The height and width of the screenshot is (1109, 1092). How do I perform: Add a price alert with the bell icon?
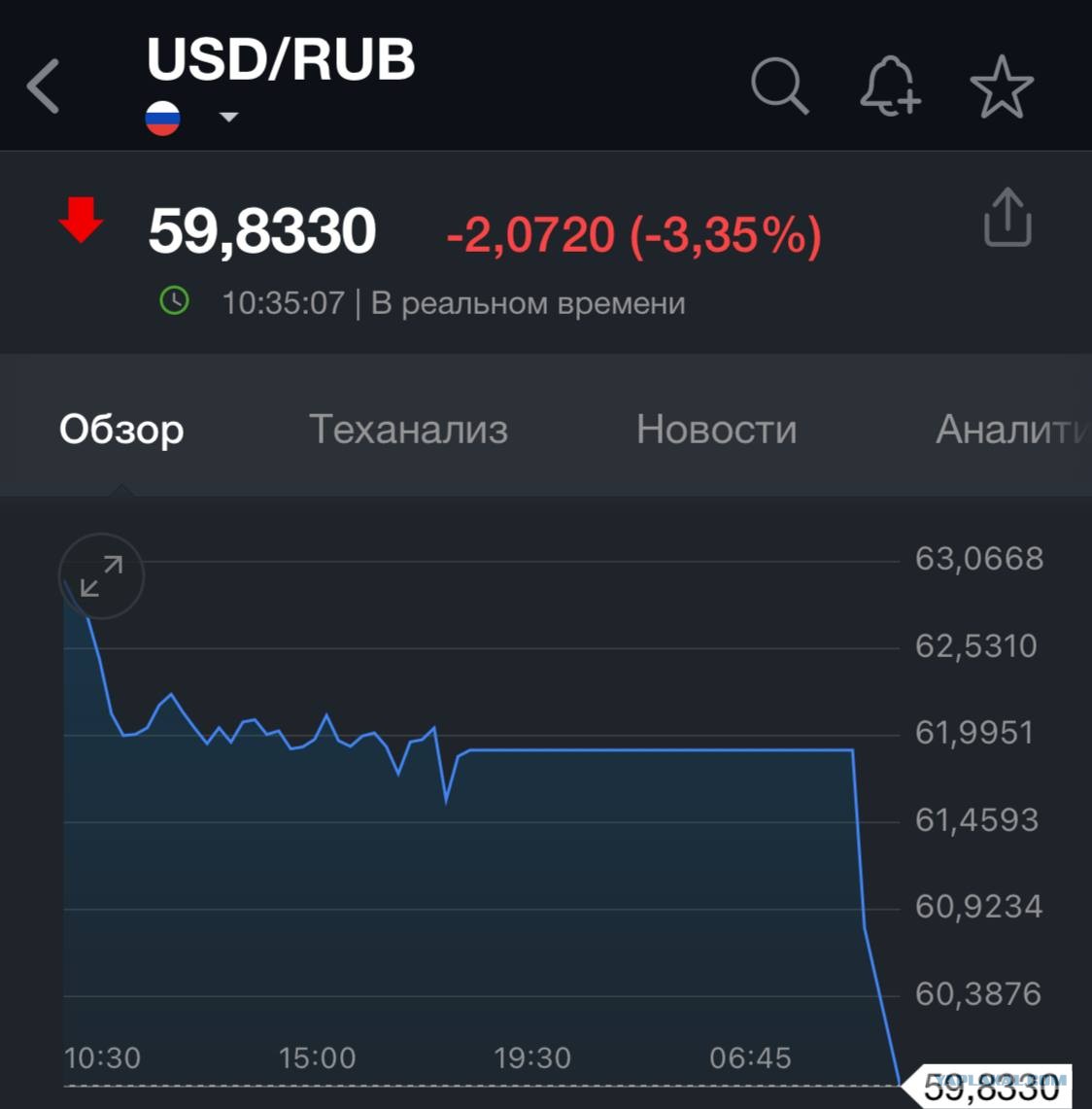[890, 87]
